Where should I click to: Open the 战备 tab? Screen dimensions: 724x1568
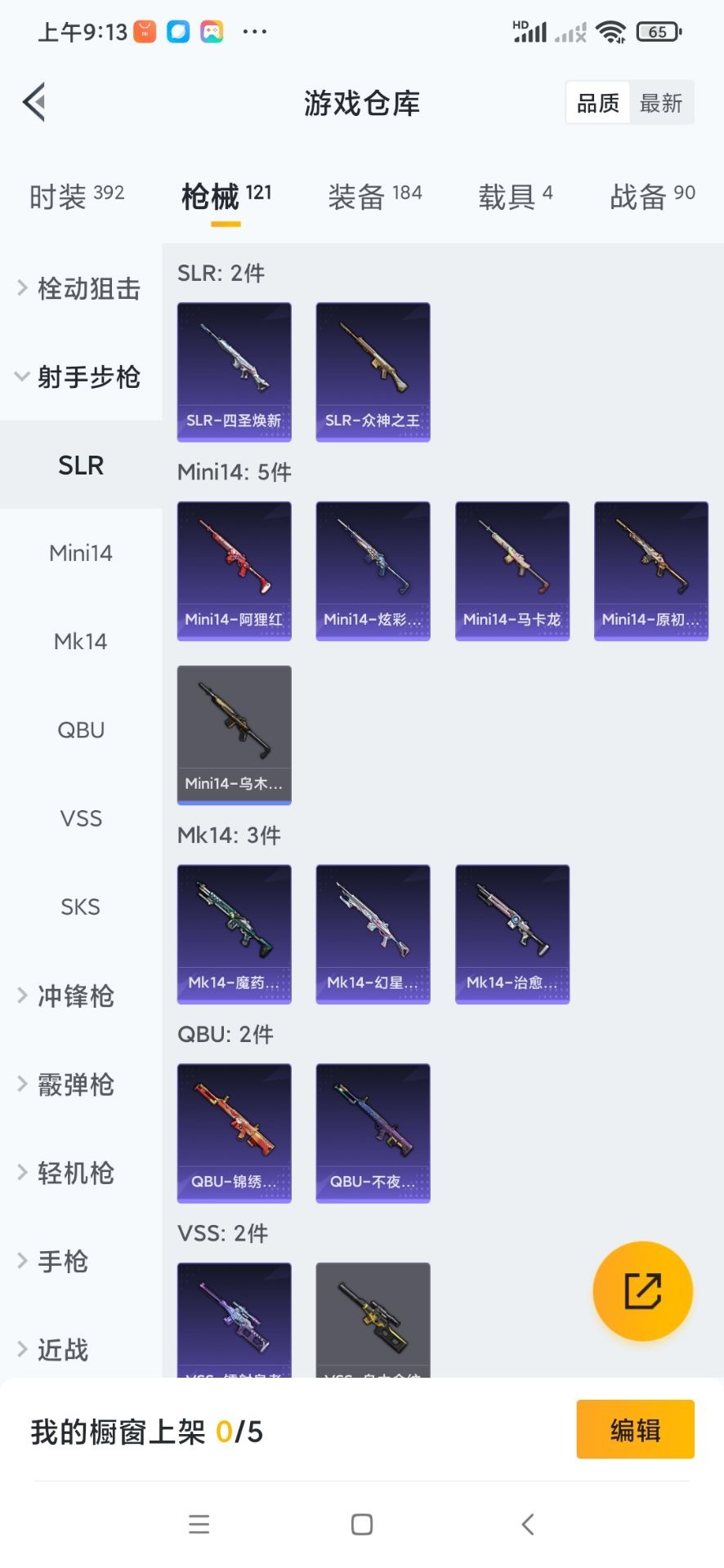(x=651, y=196)
